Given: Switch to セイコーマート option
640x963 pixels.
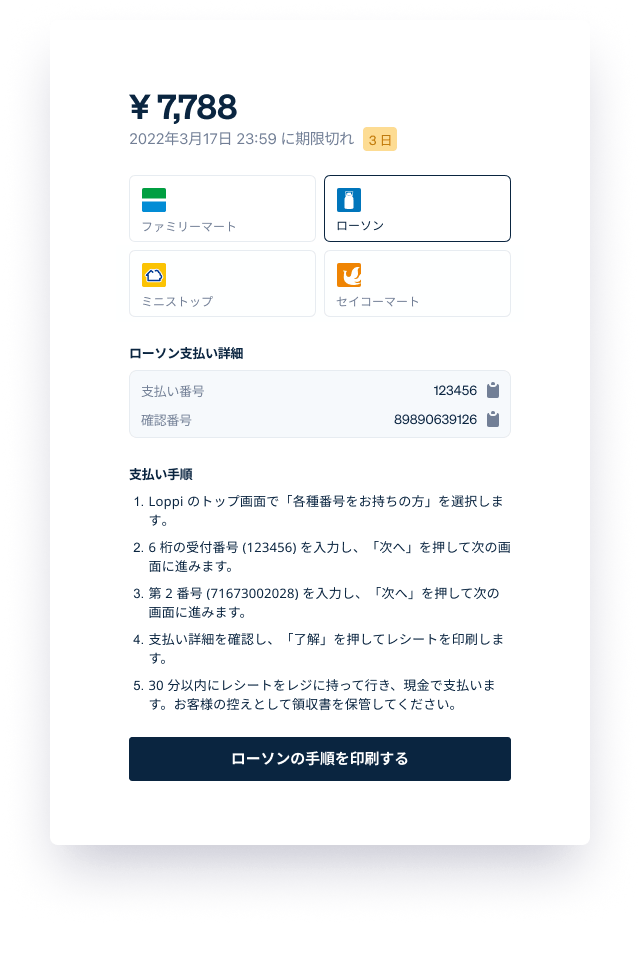Looking at the screenshot, I should 417,284.
